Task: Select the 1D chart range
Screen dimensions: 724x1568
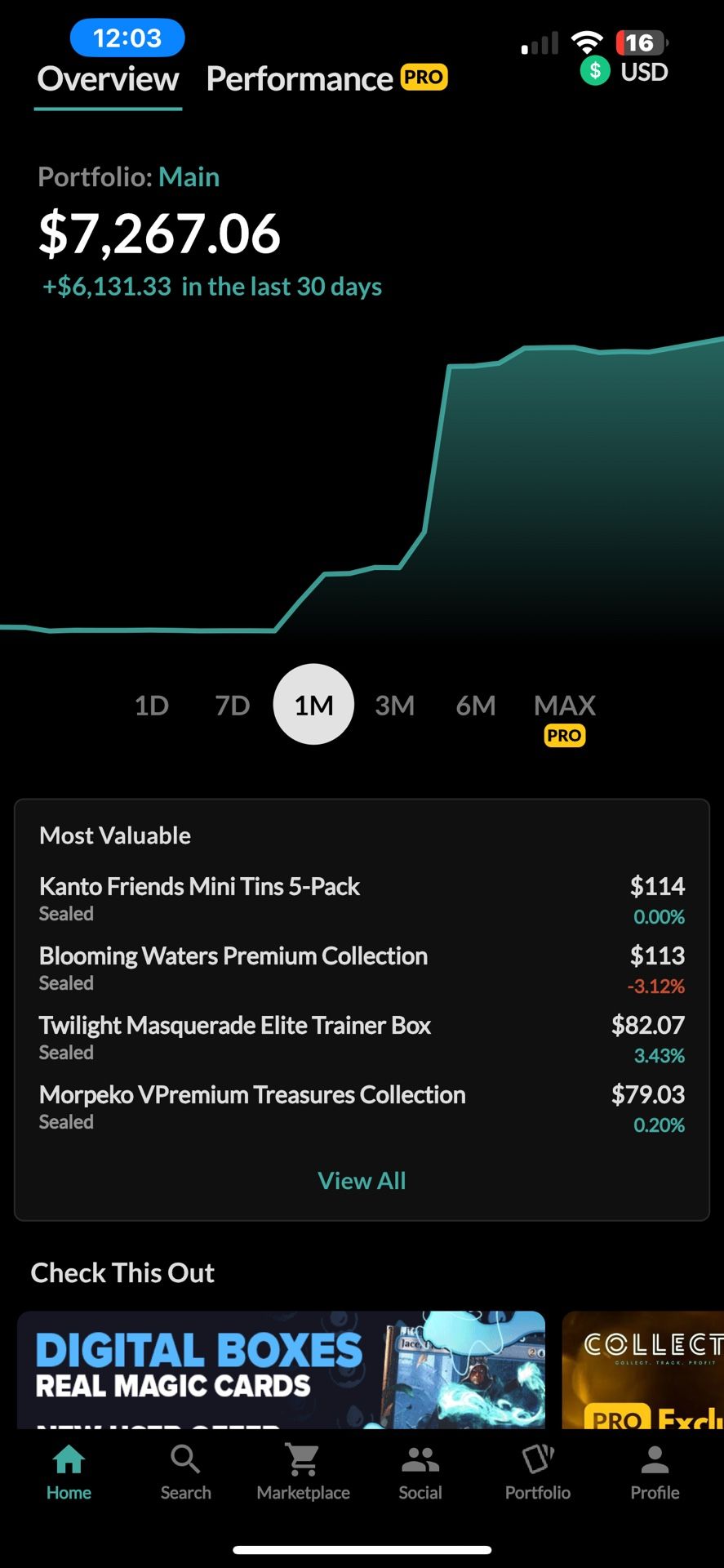Action: point(152,705)
